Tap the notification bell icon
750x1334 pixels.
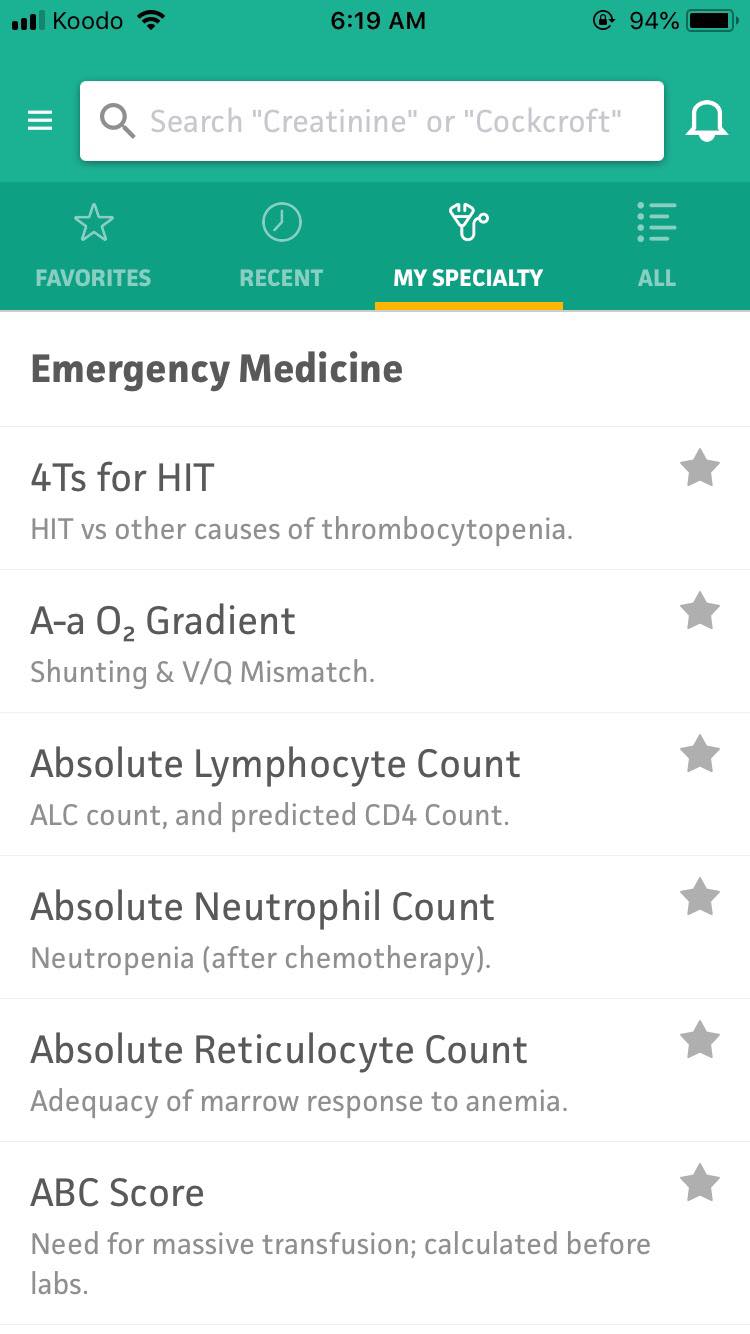pos(708,121)
